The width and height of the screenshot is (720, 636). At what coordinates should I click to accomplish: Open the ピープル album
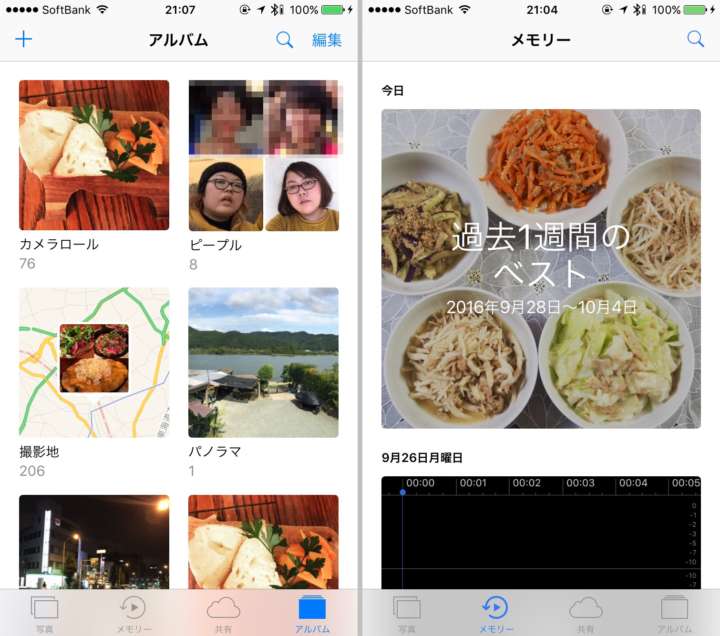(263, 155)
